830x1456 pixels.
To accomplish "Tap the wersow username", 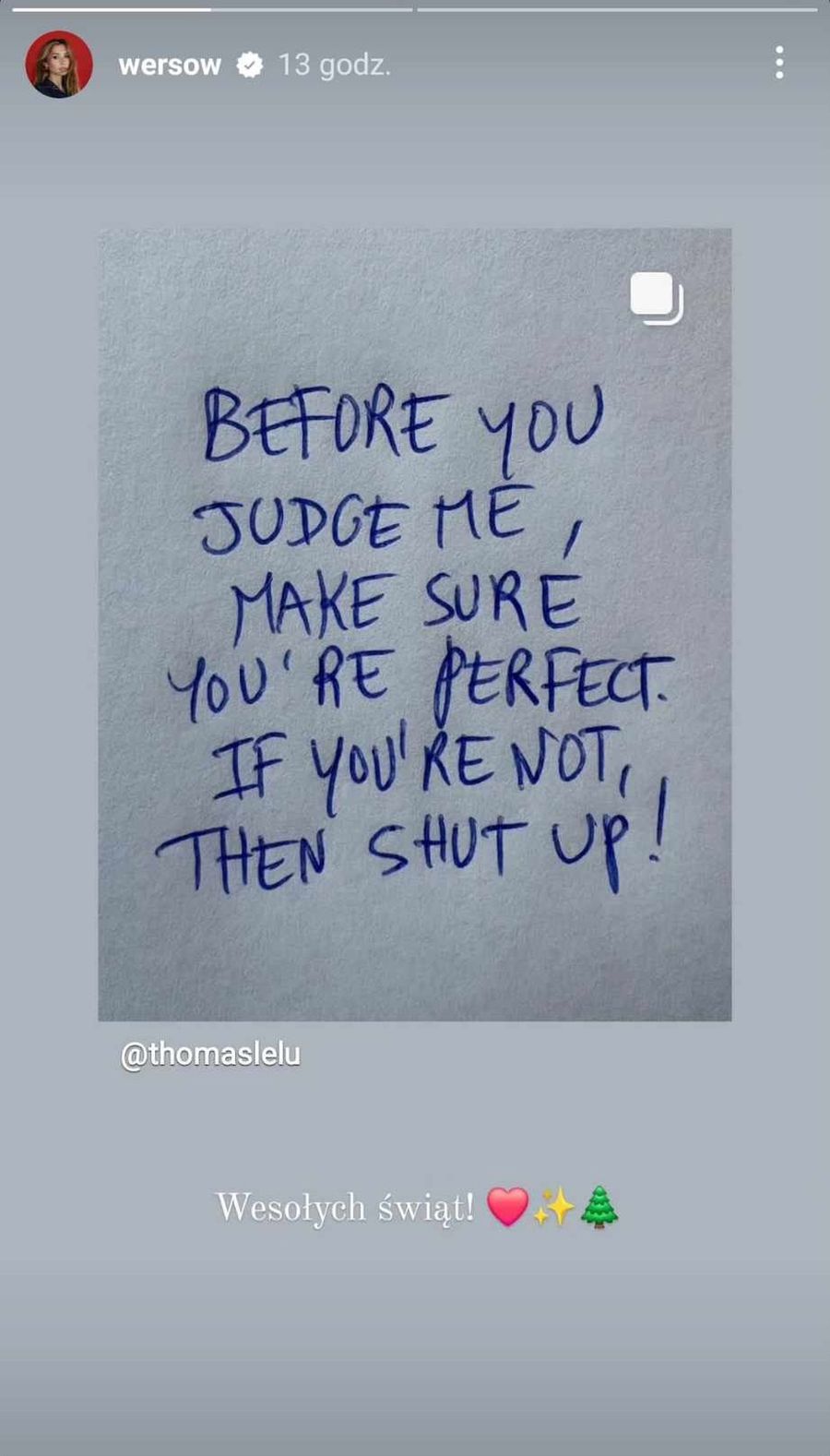I will [x=170, y=65].
